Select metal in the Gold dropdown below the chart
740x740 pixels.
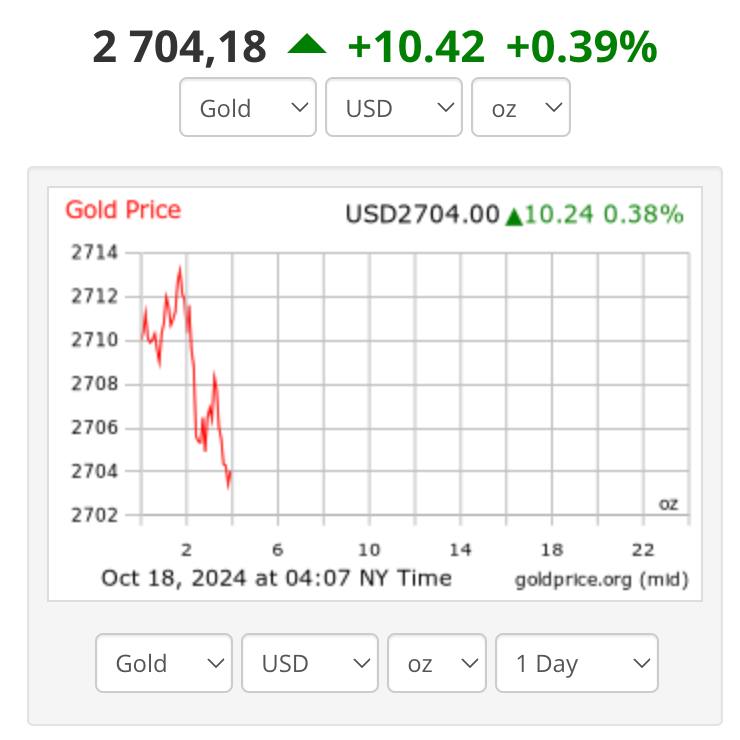click(x=164, y=663)
